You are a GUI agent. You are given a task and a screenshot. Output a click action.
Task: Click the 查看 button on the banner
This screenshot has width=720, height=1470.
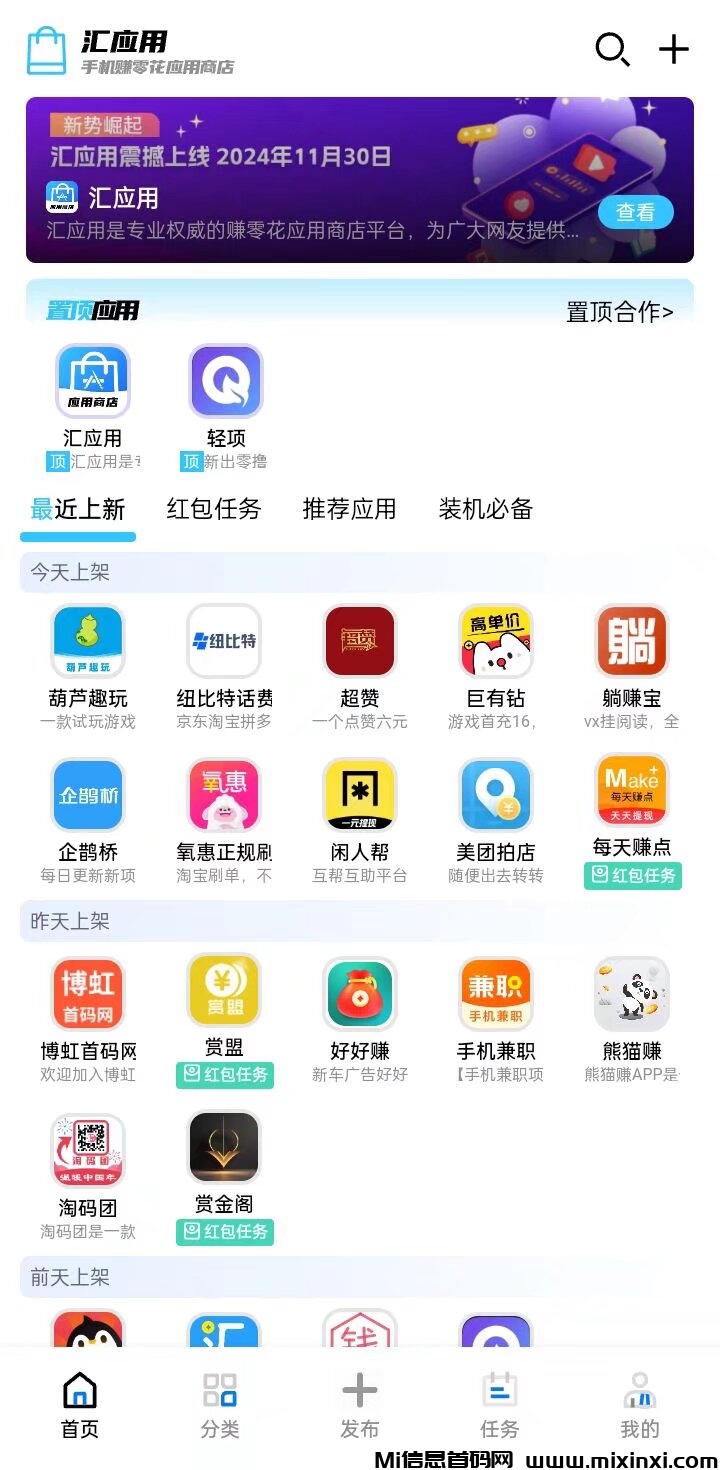(x=636, y=212)
